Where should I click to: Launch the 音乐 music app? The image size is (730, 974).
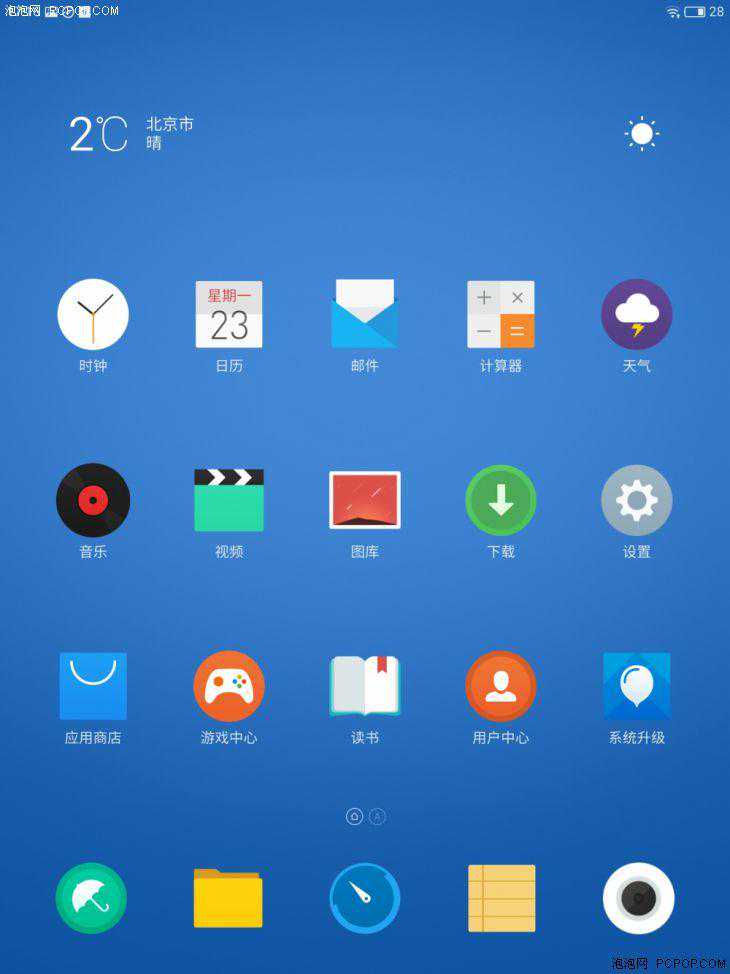pos(93,500)
